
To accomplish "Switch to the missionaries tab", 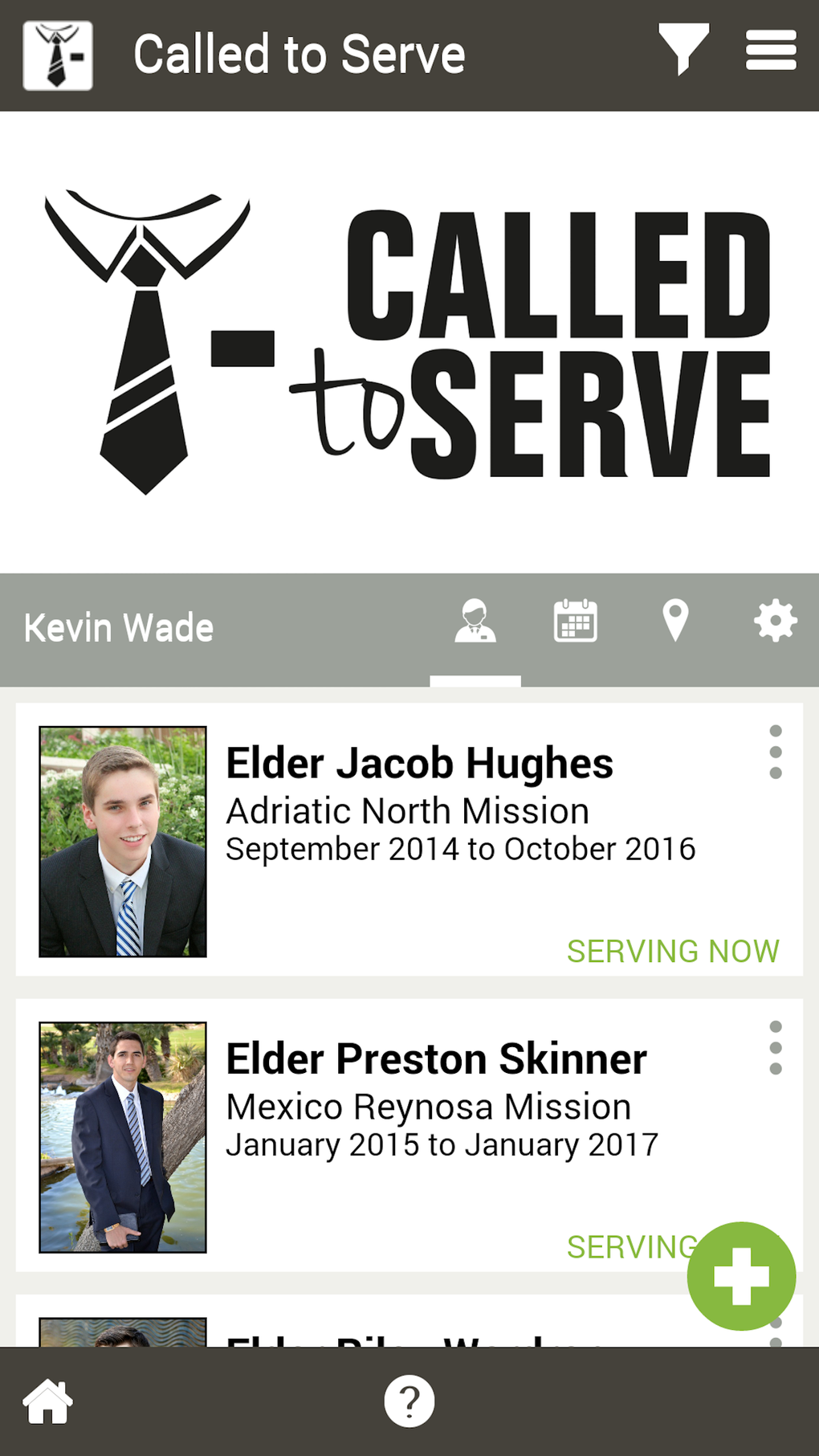I will click(475, 622).
